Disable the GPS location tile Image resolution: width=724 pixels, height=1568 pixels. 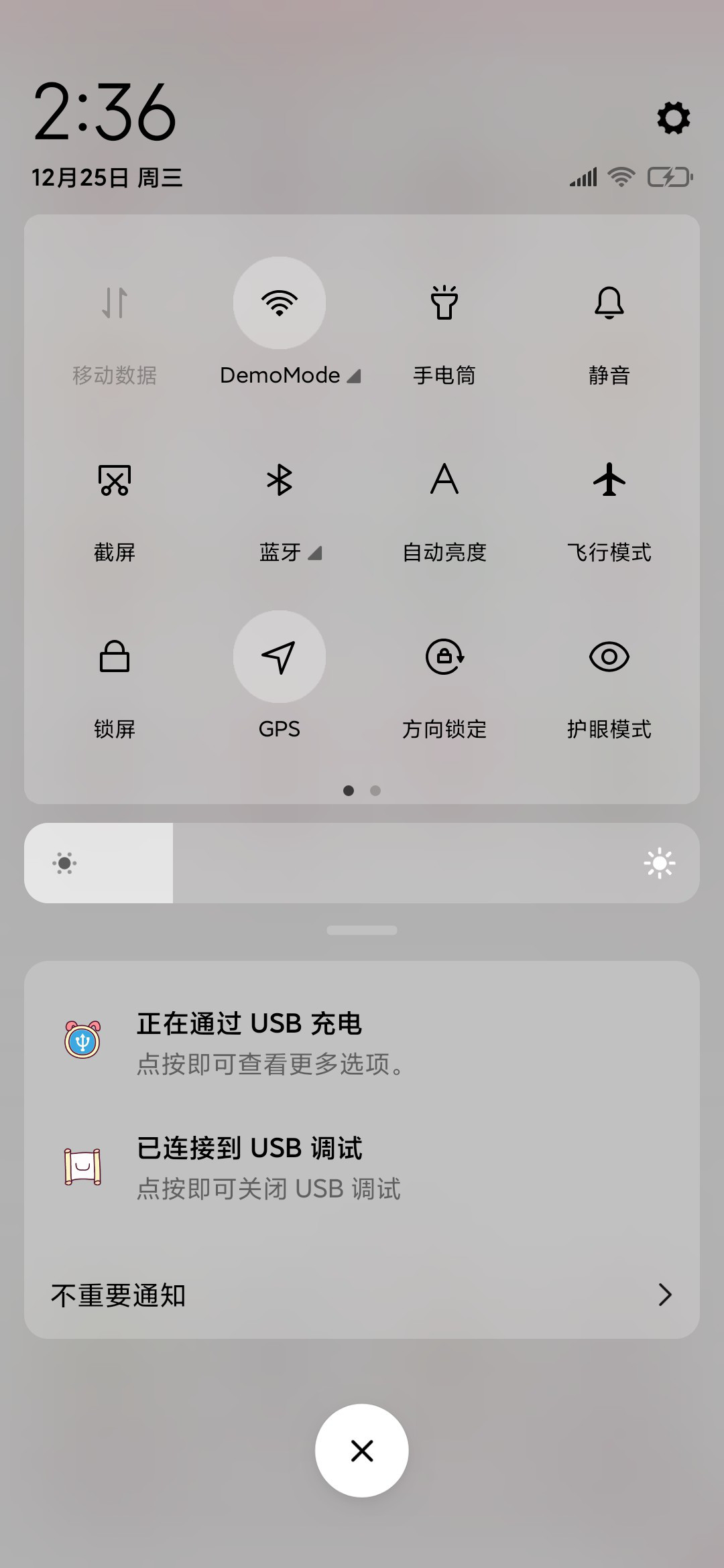[280, 657]
